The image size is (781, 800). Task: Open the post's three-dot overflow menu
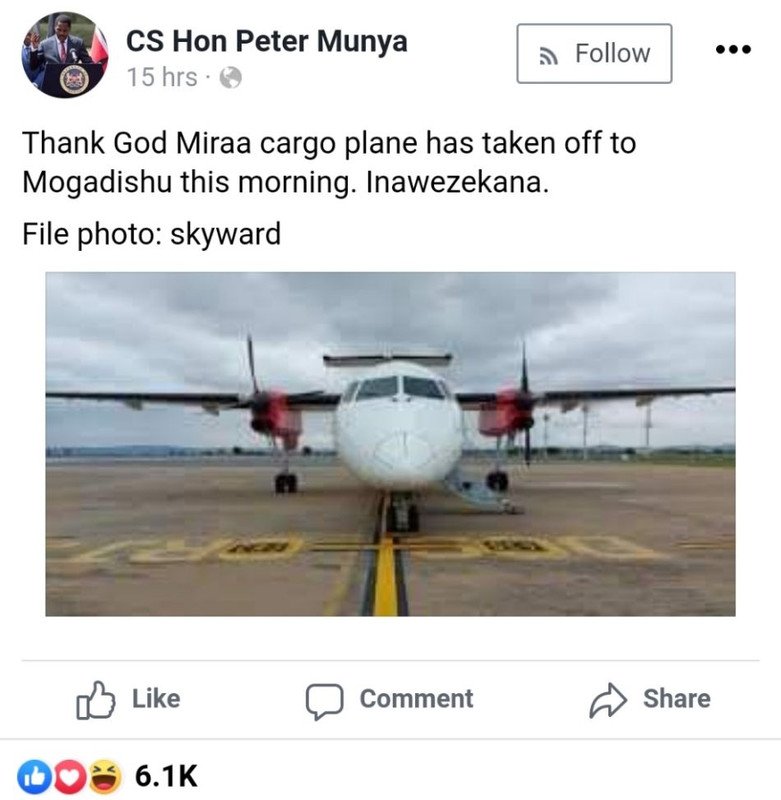[732, 50]
